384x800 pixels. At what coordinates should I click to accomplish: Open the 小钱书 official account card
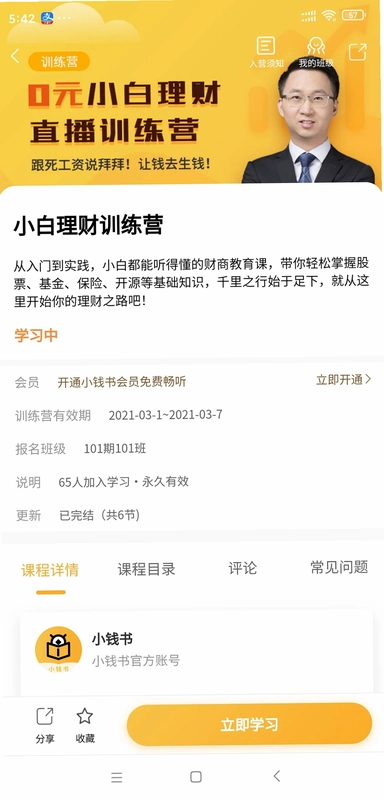click(x=196, y=649)
